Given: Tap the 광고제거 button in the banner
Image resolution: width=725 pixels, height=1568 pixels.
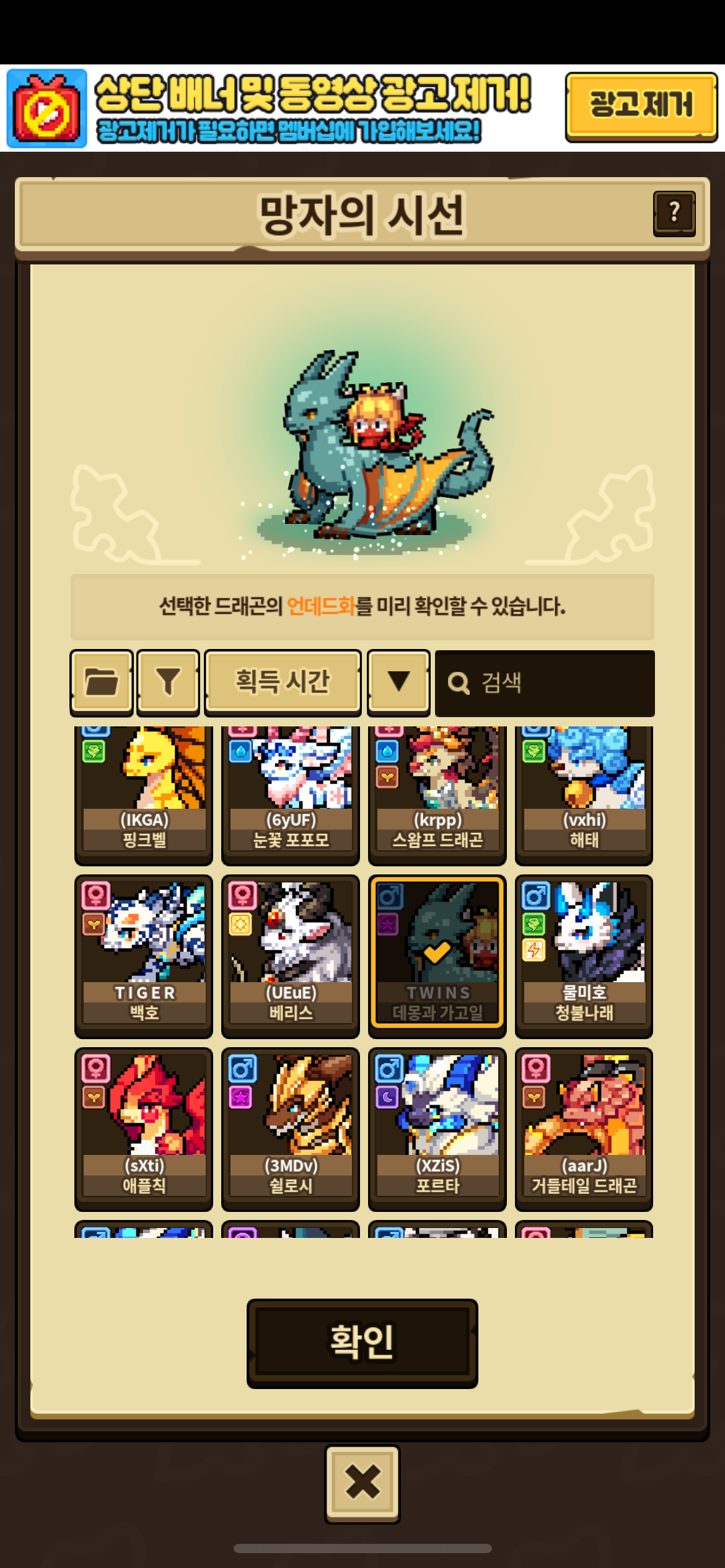Looking at the screenshot, I should click(x=641, y=107).
